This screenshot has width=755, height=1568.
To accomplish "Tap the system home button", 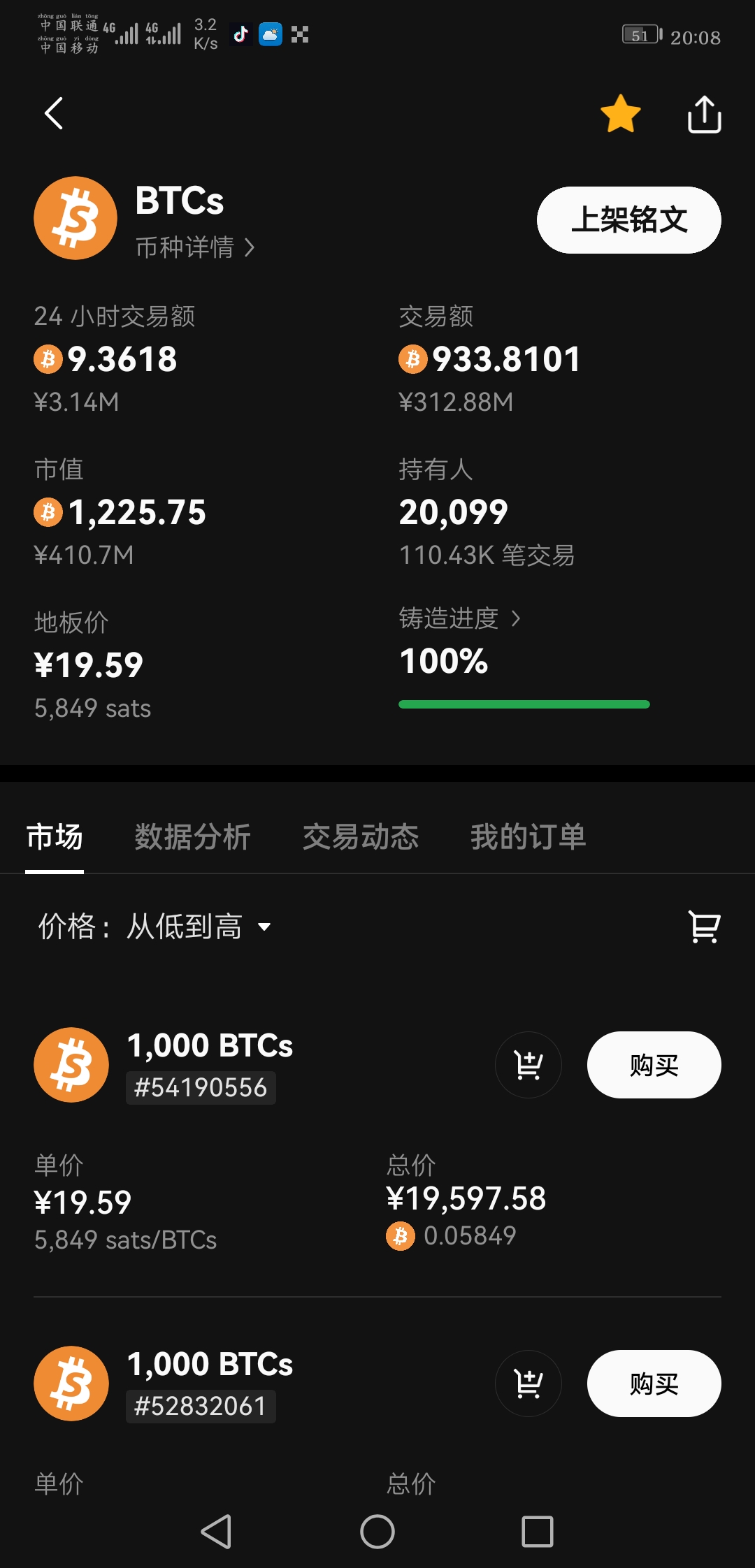I will pos(377,1532).
